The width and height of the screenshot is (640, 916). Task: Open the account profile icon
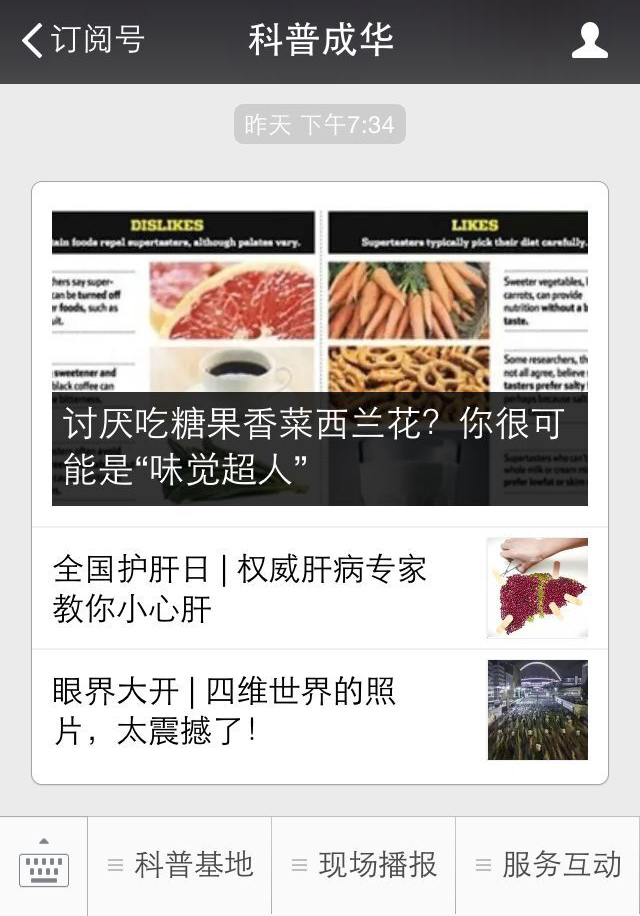pos(589,40)
